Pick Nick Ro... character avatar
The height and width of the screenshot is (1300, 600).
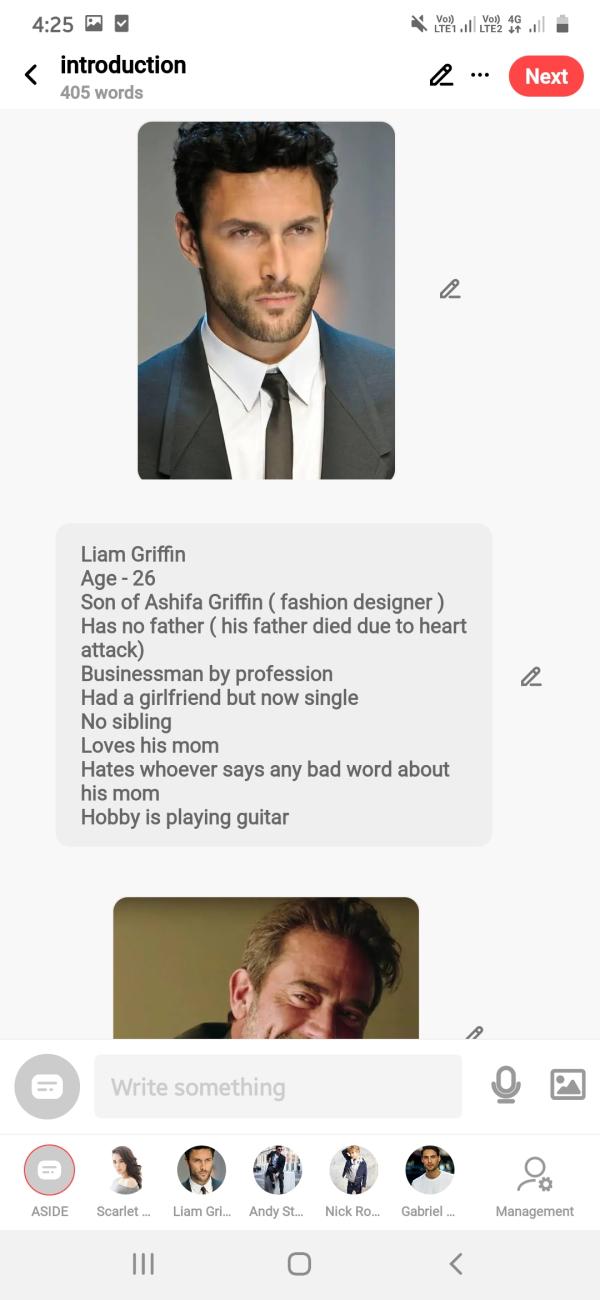coord(353,1170)
